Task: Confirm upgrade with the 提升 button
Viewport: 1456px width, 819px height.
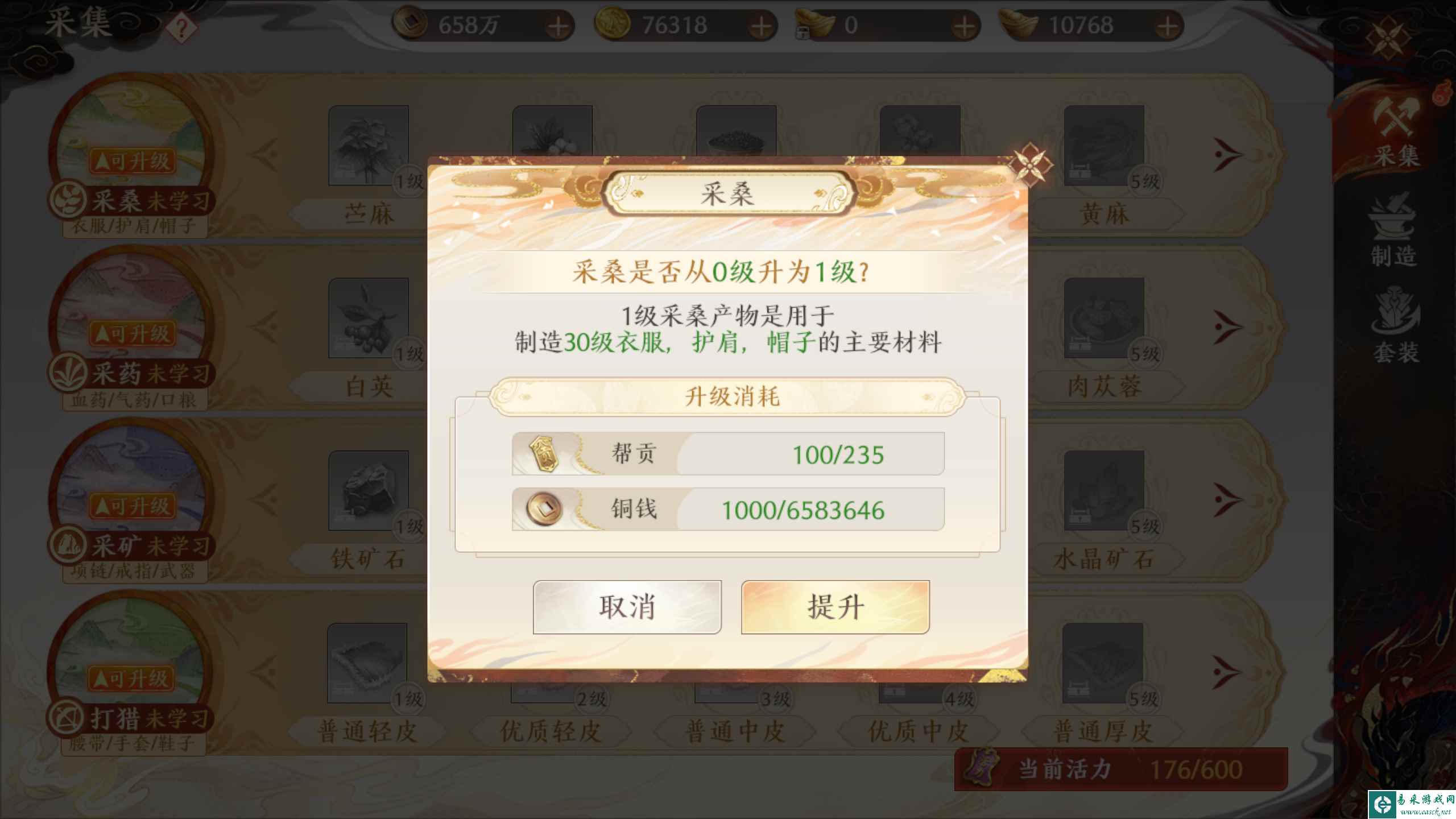Action: coord(835,607)
